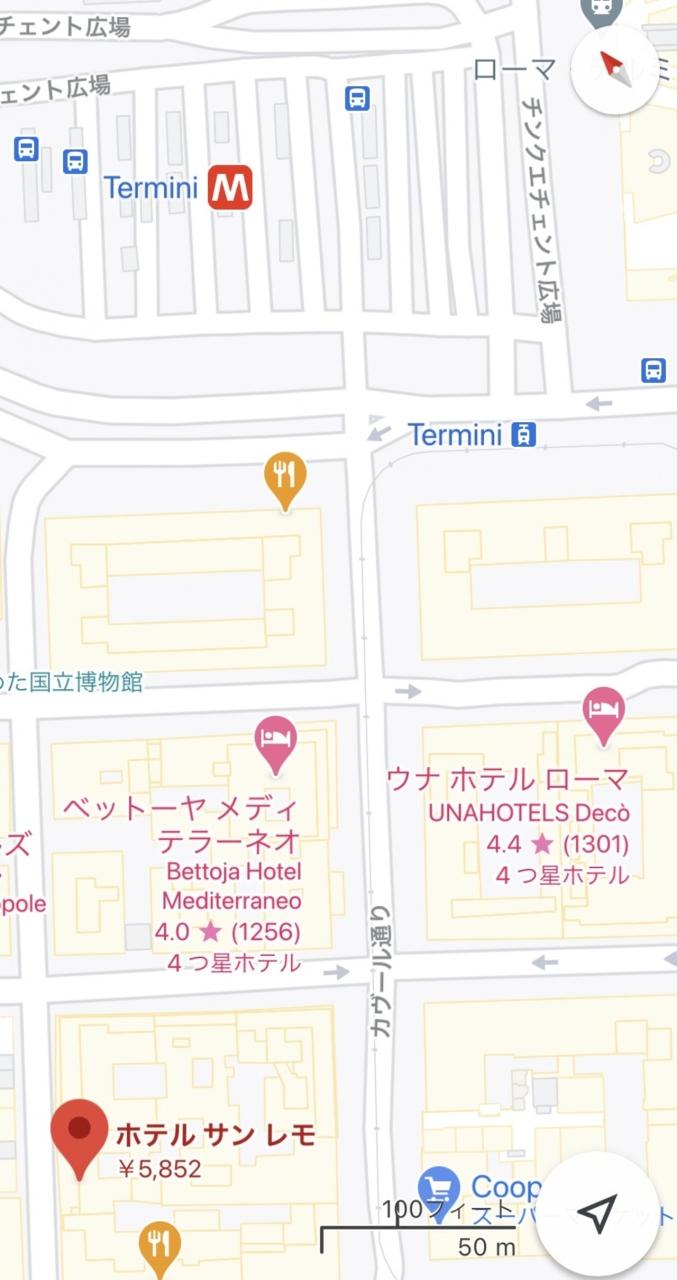Open the Bettoja Hotel Mediterraneo pin

tap(276, 742)
